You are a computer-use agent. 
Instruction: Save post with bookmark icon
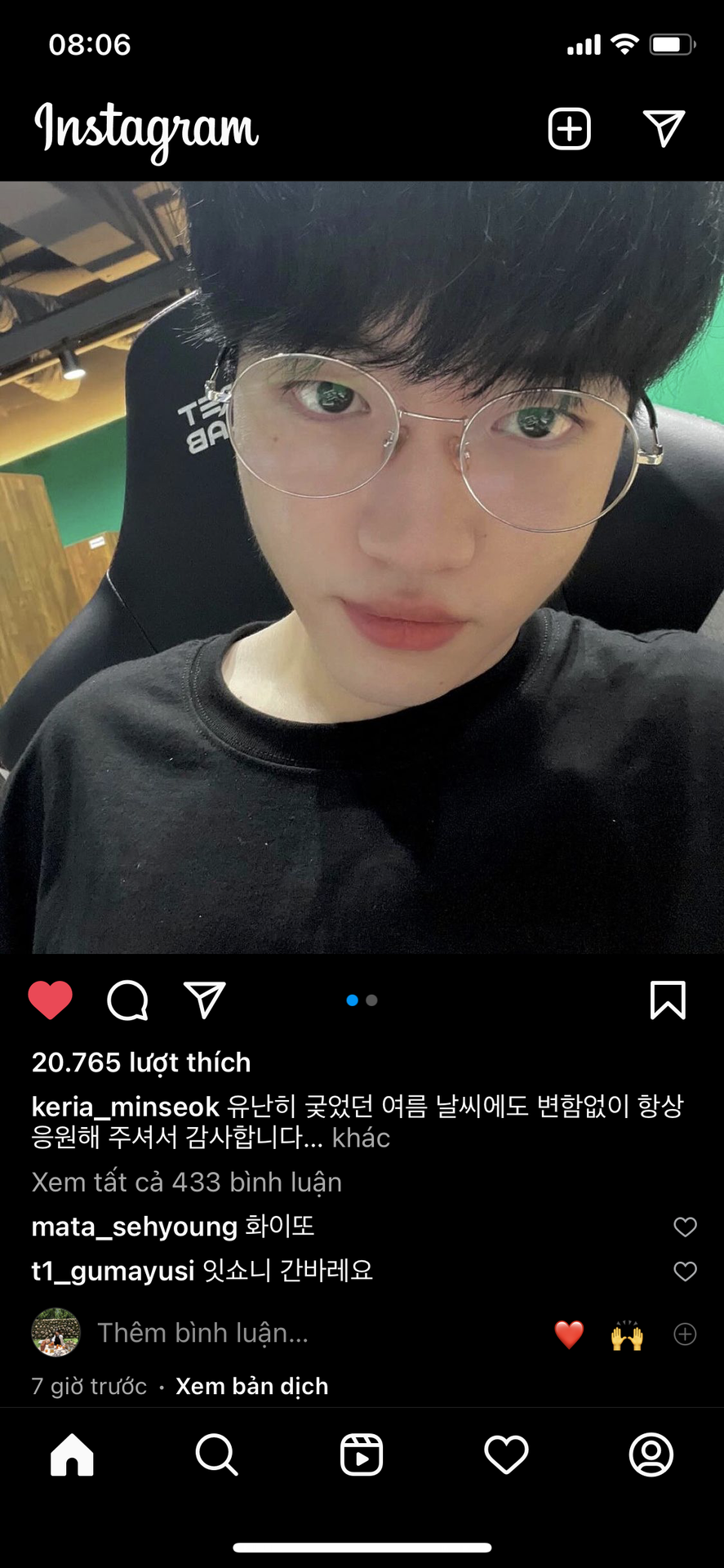668,1000
